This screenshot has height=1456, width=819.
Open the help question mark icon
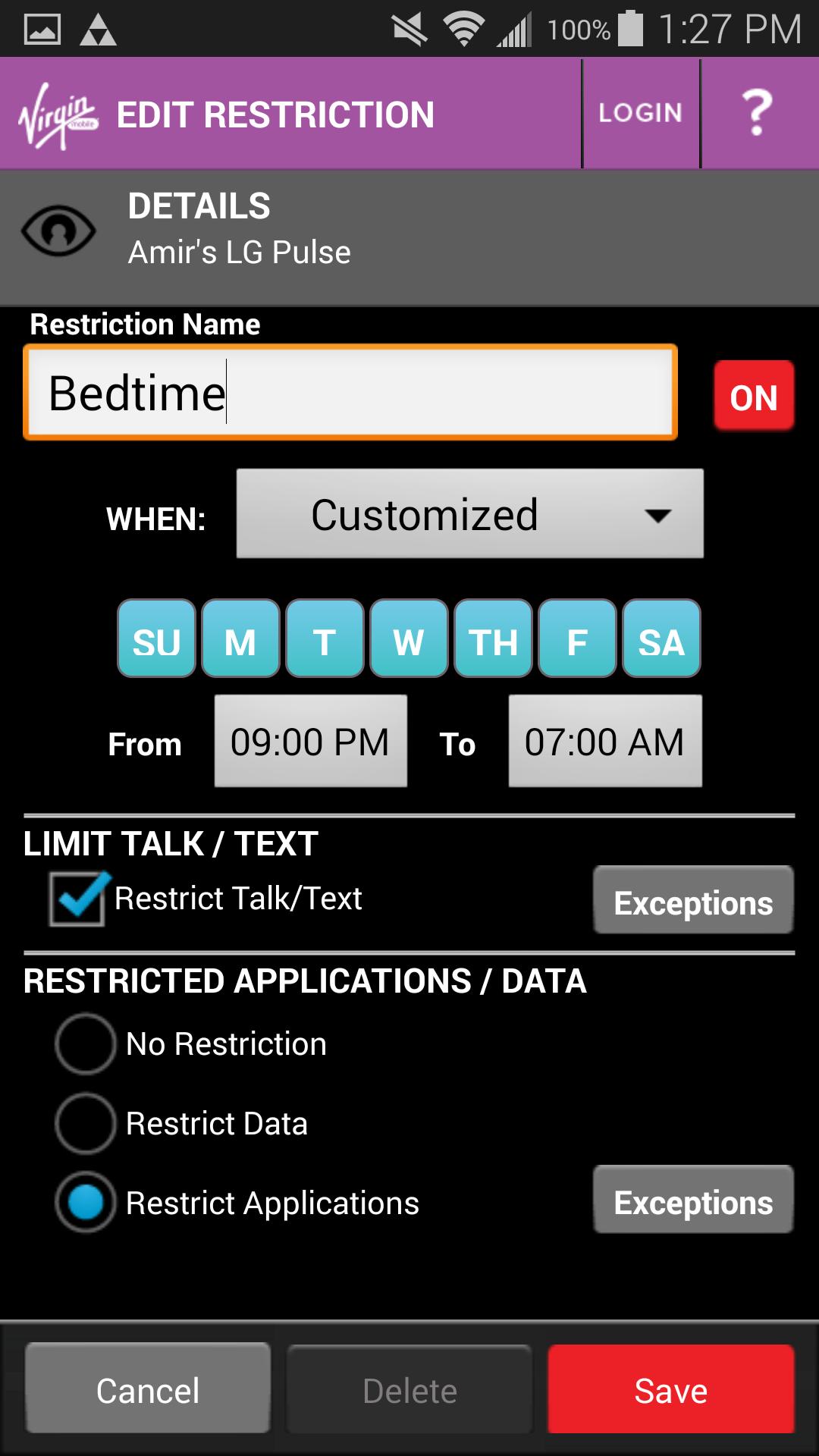760,114
